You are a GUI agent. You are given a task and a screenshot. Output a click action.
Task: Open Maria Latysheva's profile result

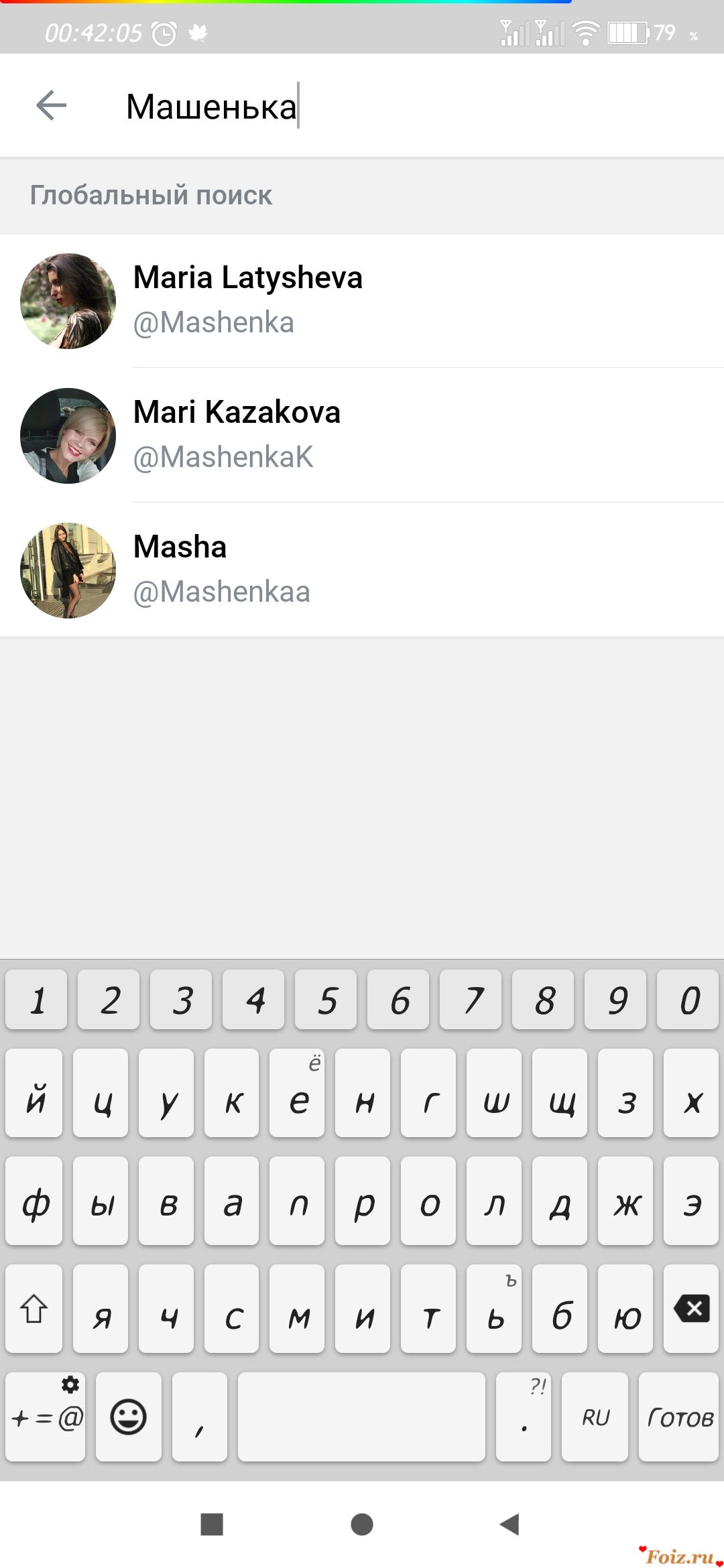(x=362, y=300)
